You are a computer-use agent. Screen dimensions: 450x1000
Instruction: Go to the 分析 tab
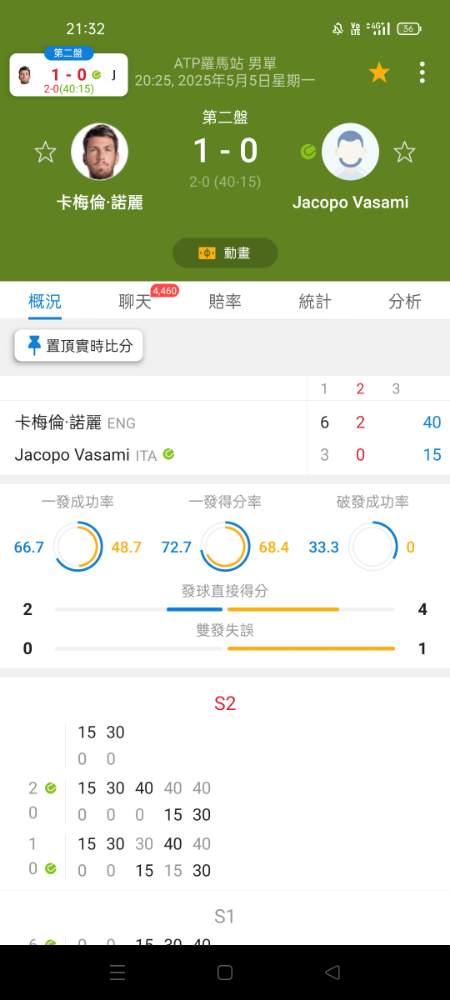405,302
